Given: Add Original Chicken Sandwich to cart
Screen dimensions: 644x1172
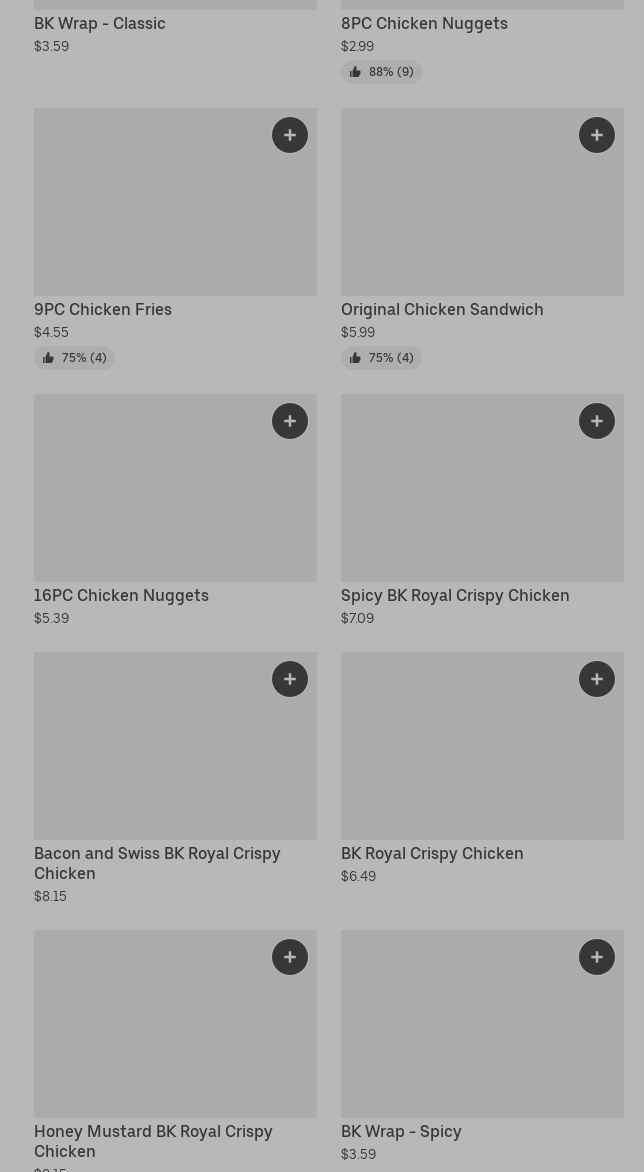Looking at the screenshot, I should pyautogui.click(x=597, y=135).
